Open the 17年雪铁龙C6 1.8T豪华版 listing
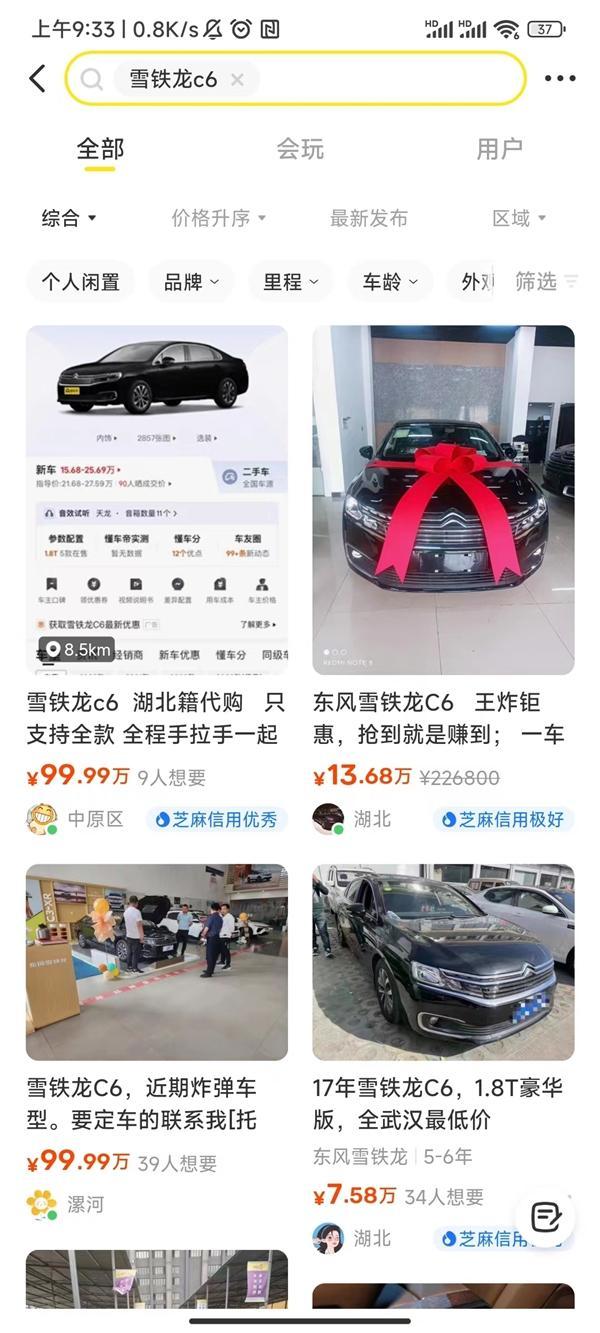The image size is (600, 1333). 443,1103
